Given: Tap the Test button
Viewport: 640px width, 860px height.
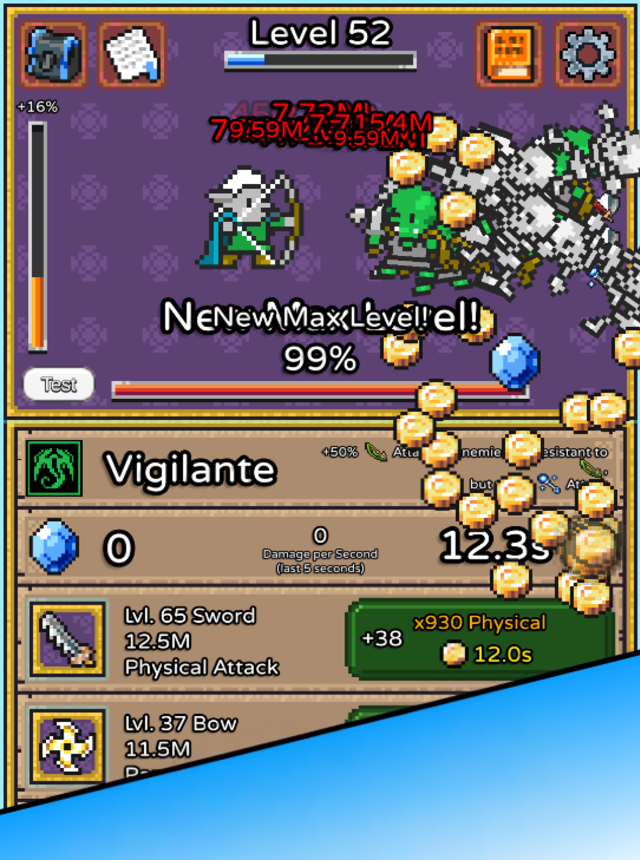Looking at the screenshot, I should click(59, 385).
